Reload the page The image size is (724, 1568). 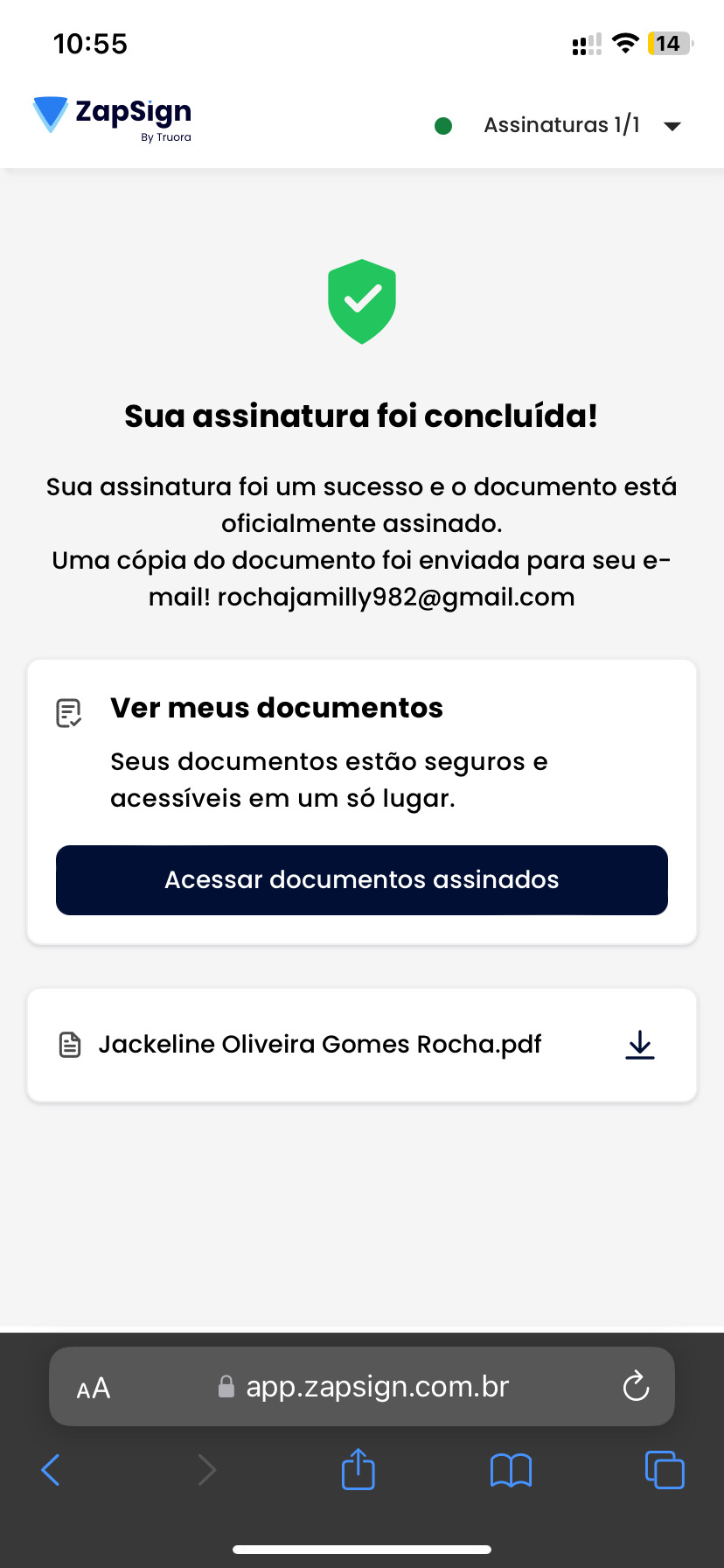(x=636, y=1386)
